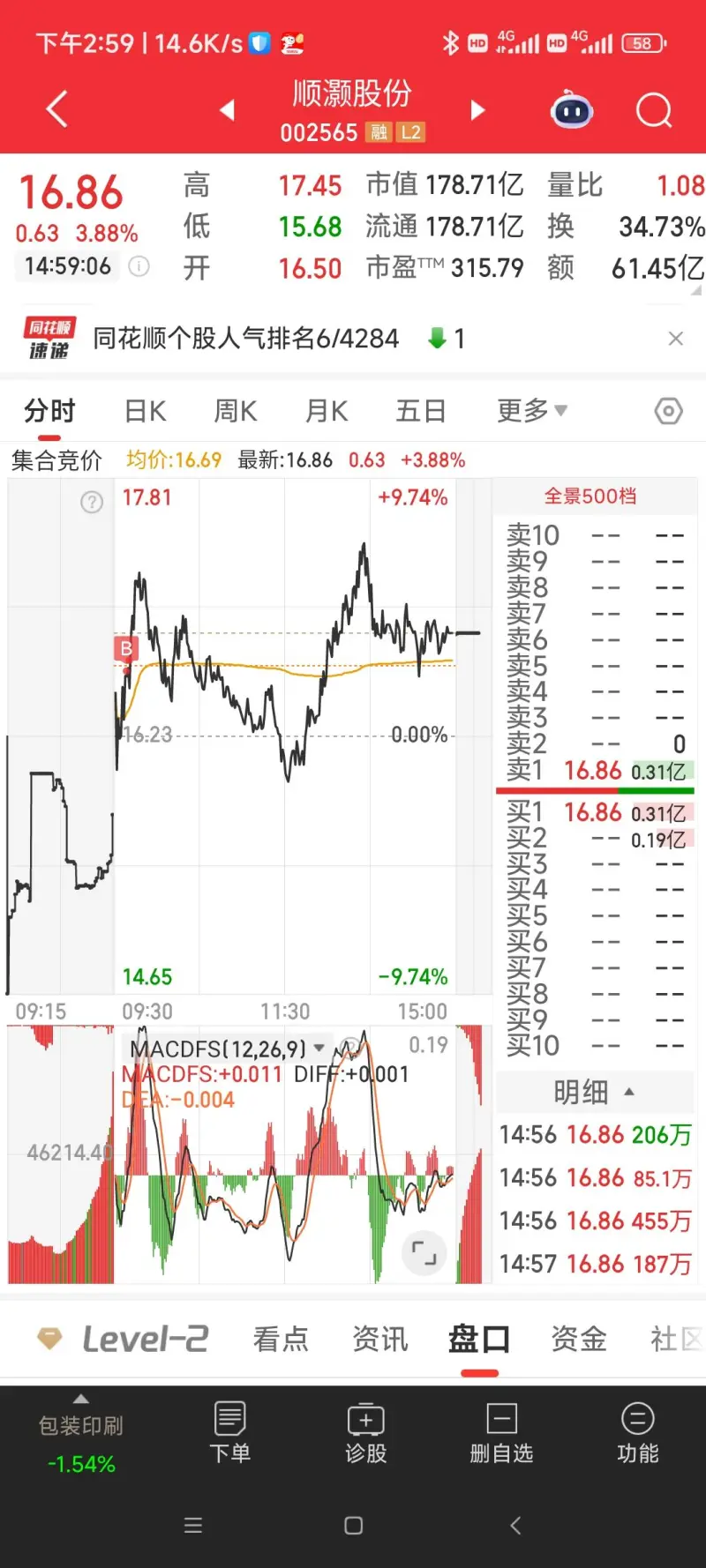Expand the 明细 trade details list

pos(594,1092)
